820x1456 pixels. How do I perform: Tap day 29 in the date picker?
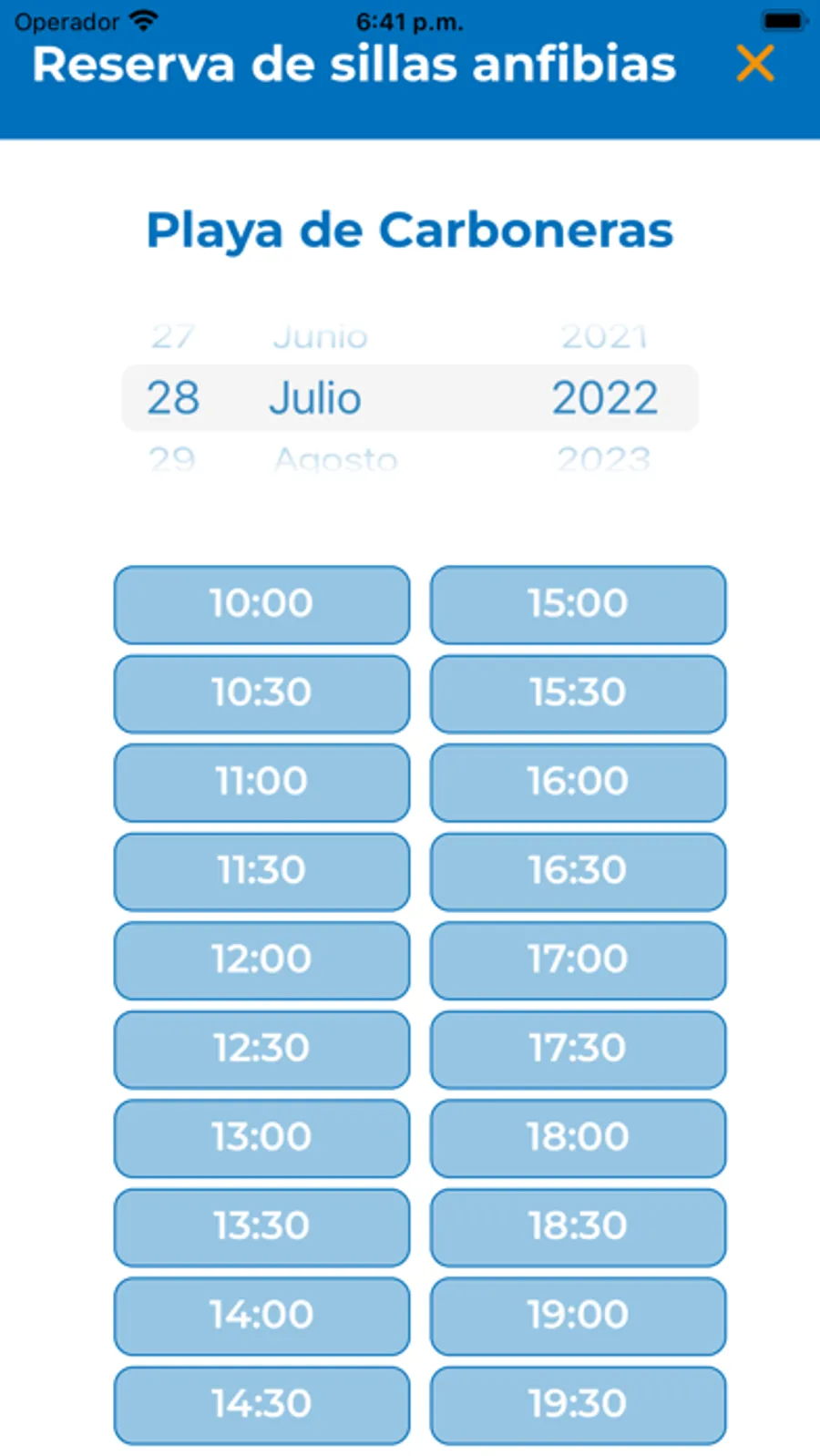click(172, 458)
